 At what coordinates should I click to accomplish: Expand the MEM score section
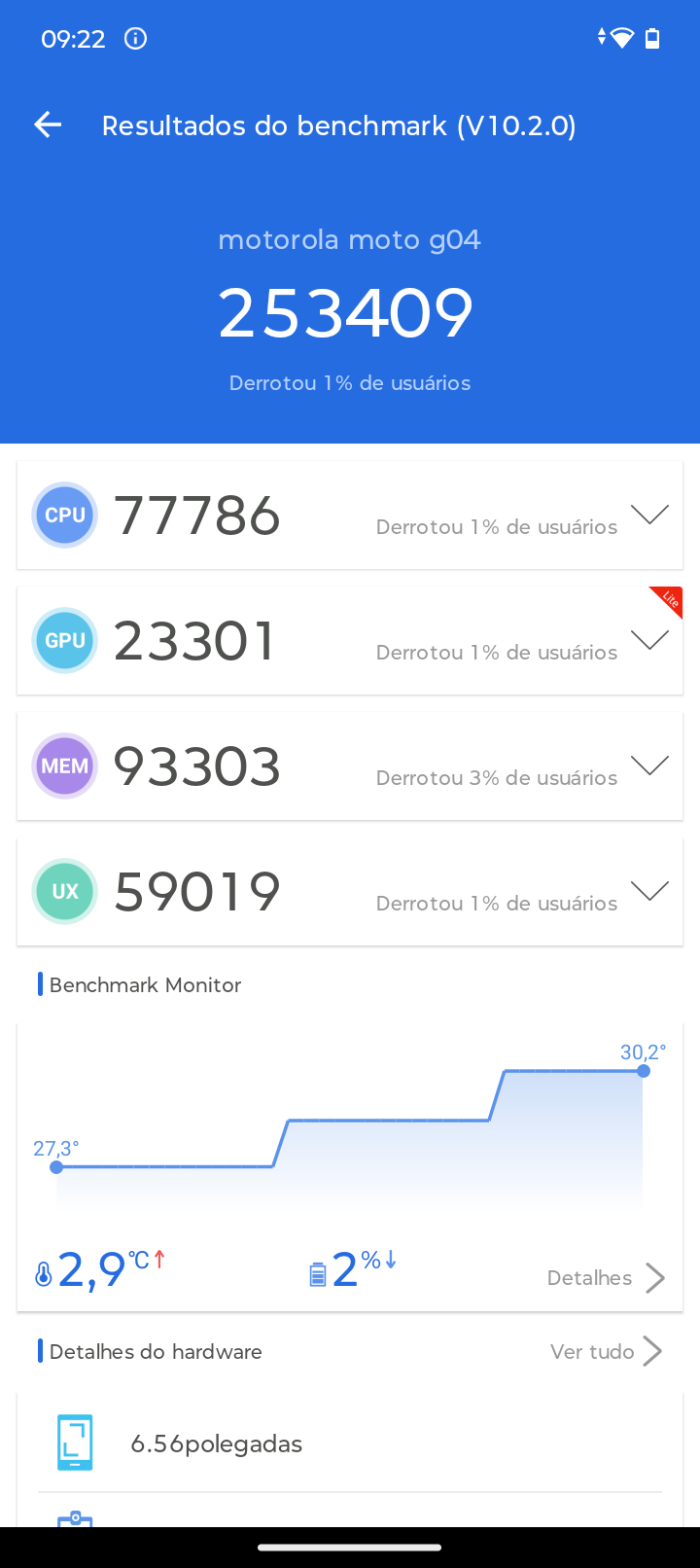coord(649,766)
